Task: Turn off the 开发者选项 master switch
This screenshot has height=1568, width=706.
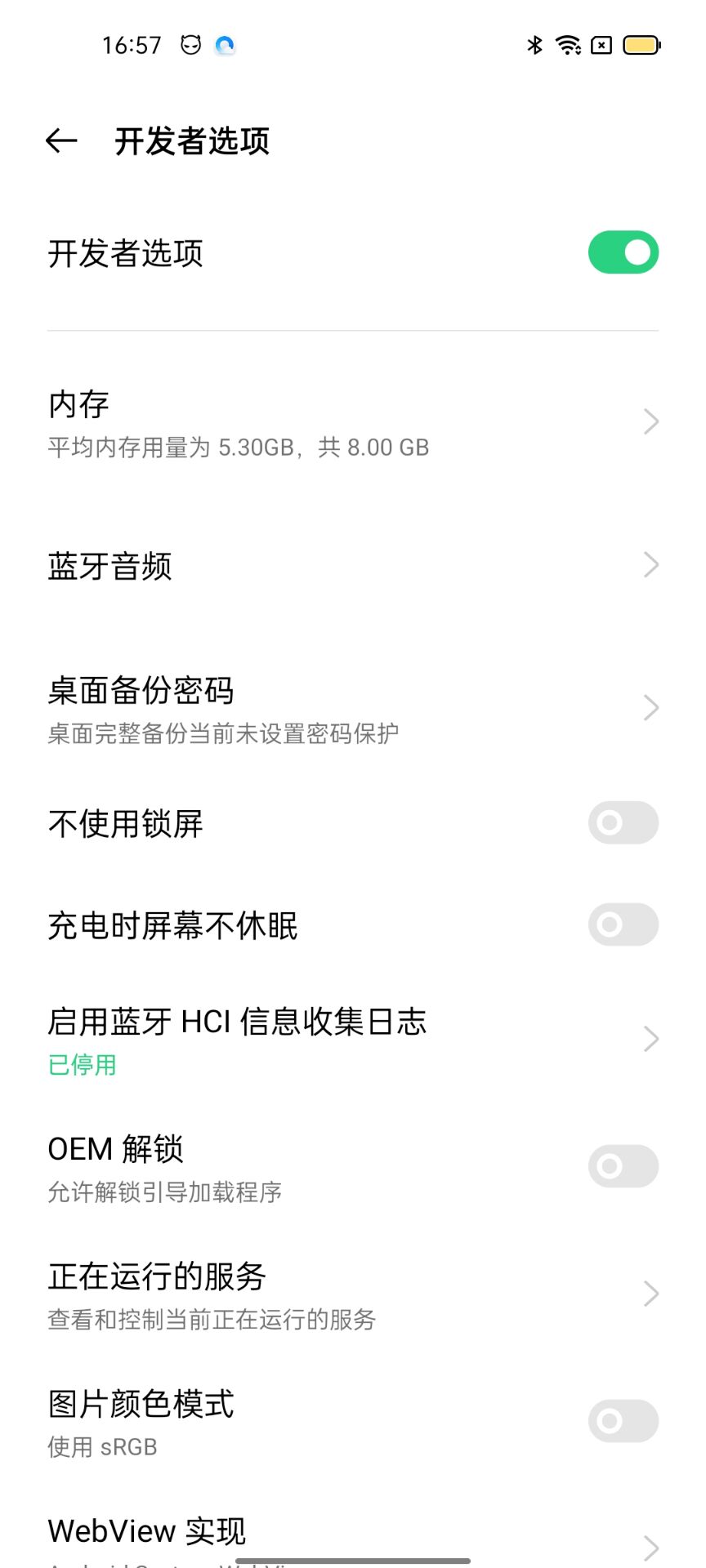Action: point(623,252)
